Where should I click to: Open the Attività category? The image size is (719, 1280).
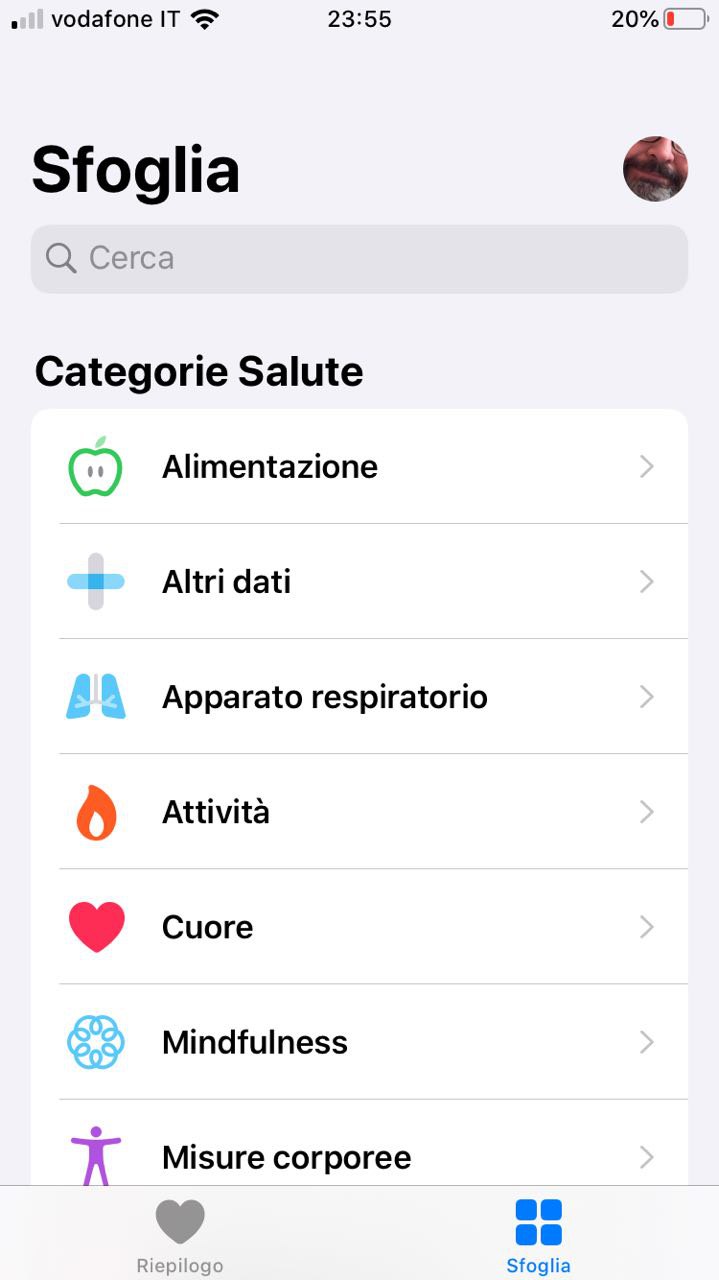pyautogui.click(x=359, y=812)
